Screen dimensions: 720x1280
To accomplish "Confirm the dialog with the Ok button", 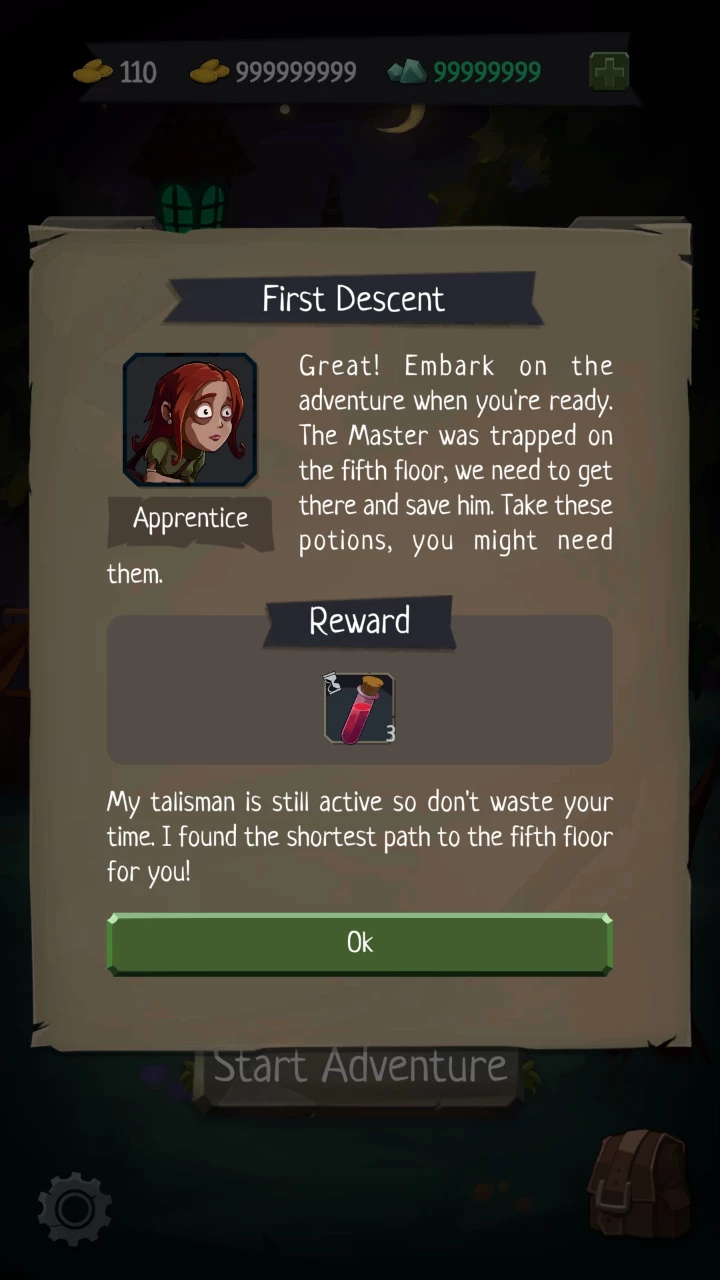I will coord(359,943).
